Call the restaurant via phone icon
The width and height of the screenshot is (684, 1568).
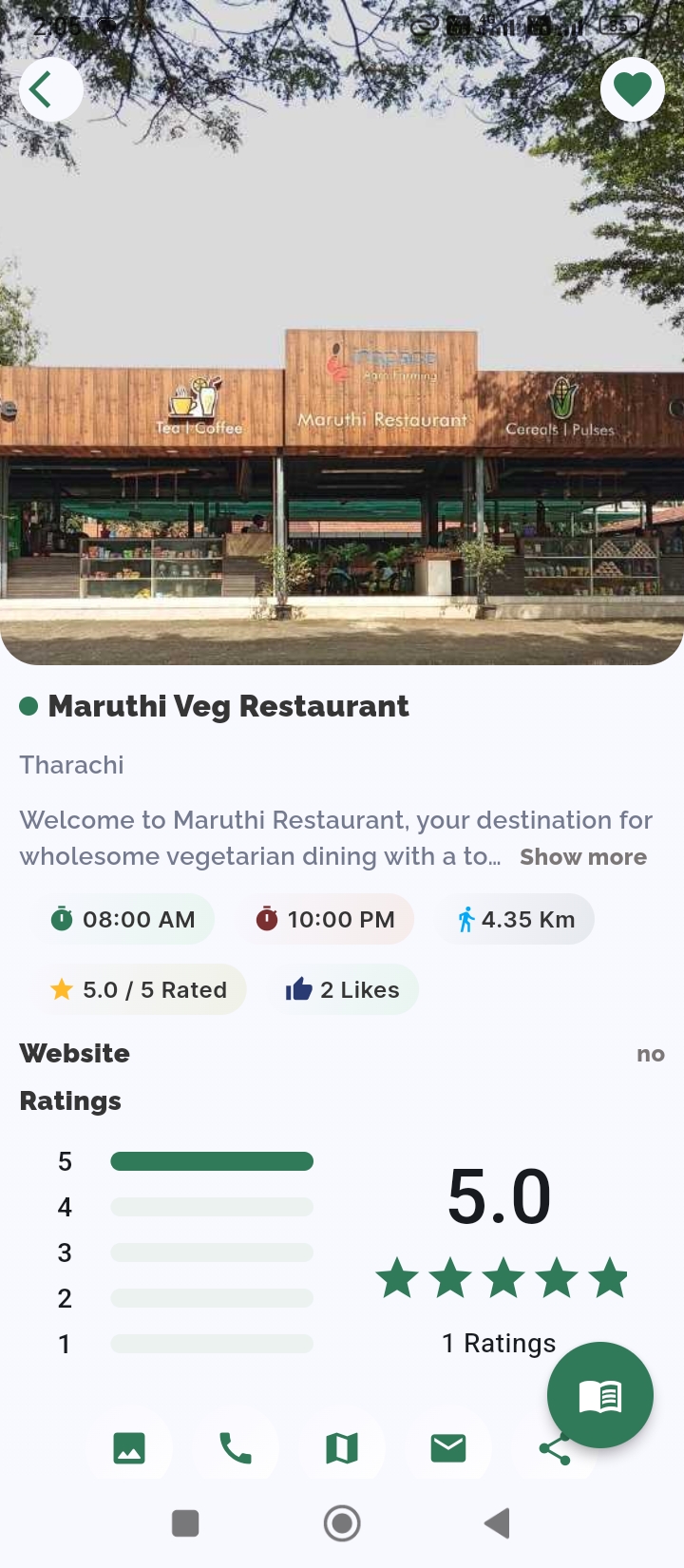(x=236, y=1448)
